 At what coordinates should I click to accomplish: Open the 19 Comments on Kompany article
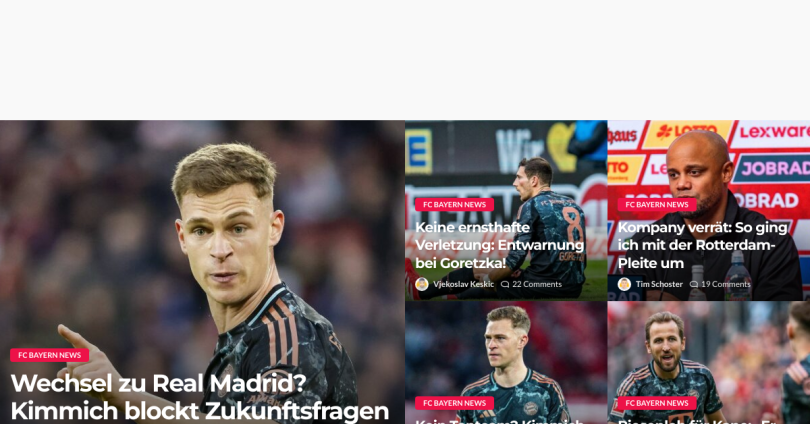pos(725,284)
